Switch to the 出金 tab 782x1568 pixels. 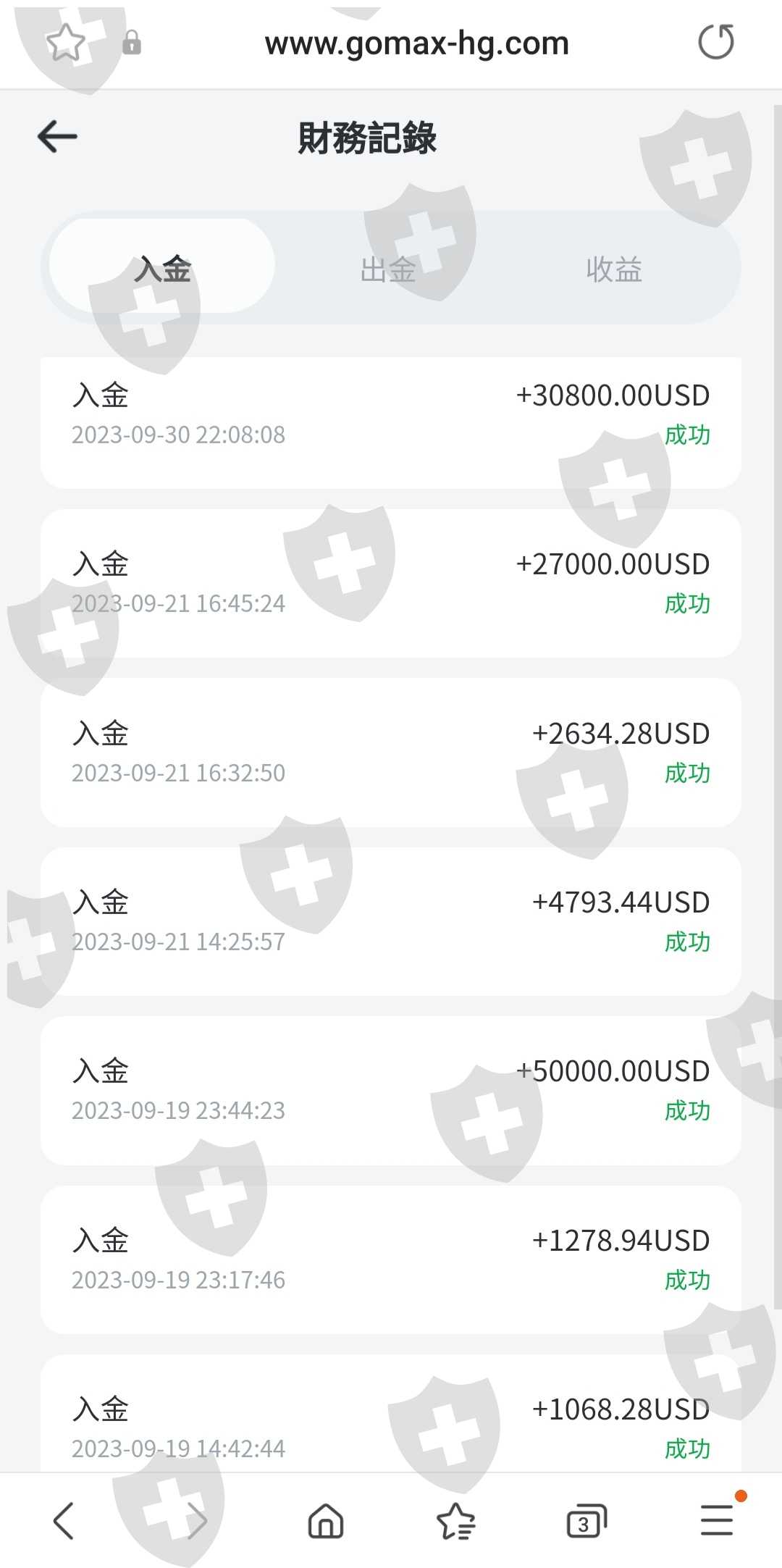click(389, 269)
